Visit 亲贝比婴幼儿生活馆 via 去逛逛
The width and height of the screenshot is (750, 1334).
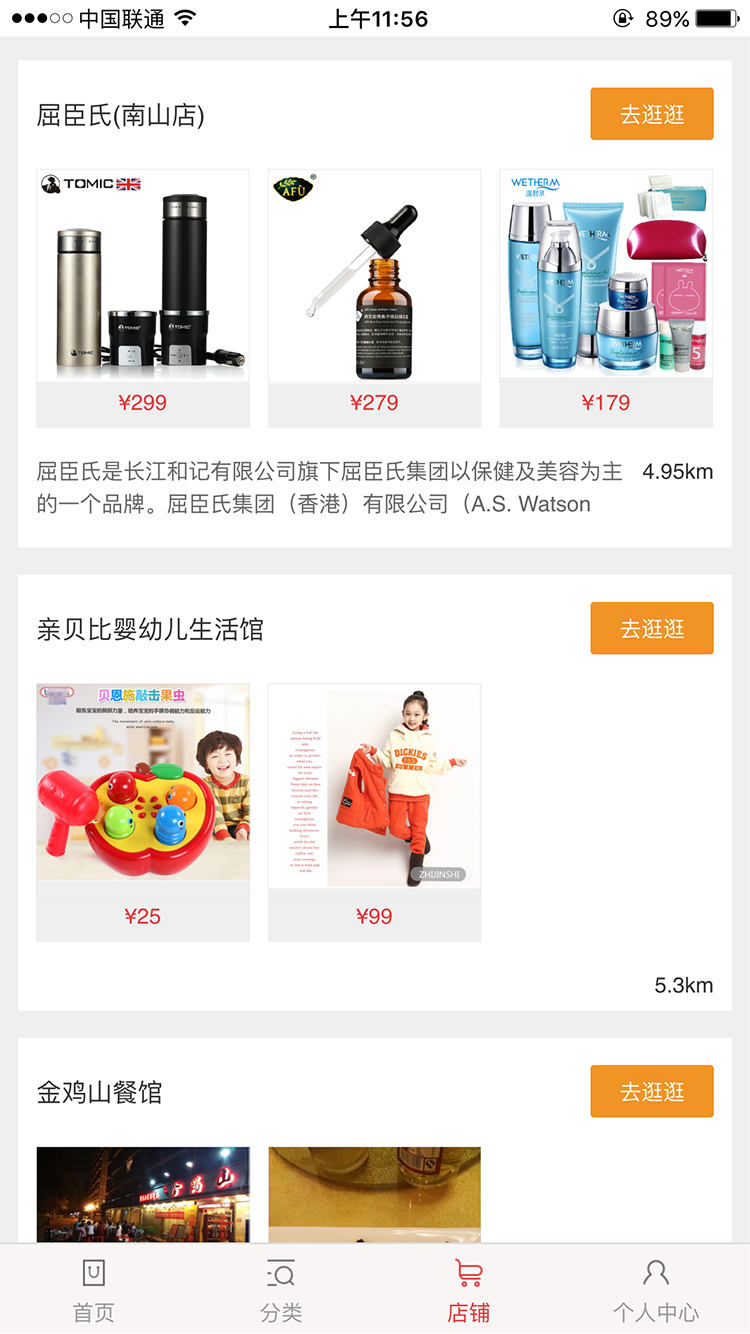coord(651,628)
